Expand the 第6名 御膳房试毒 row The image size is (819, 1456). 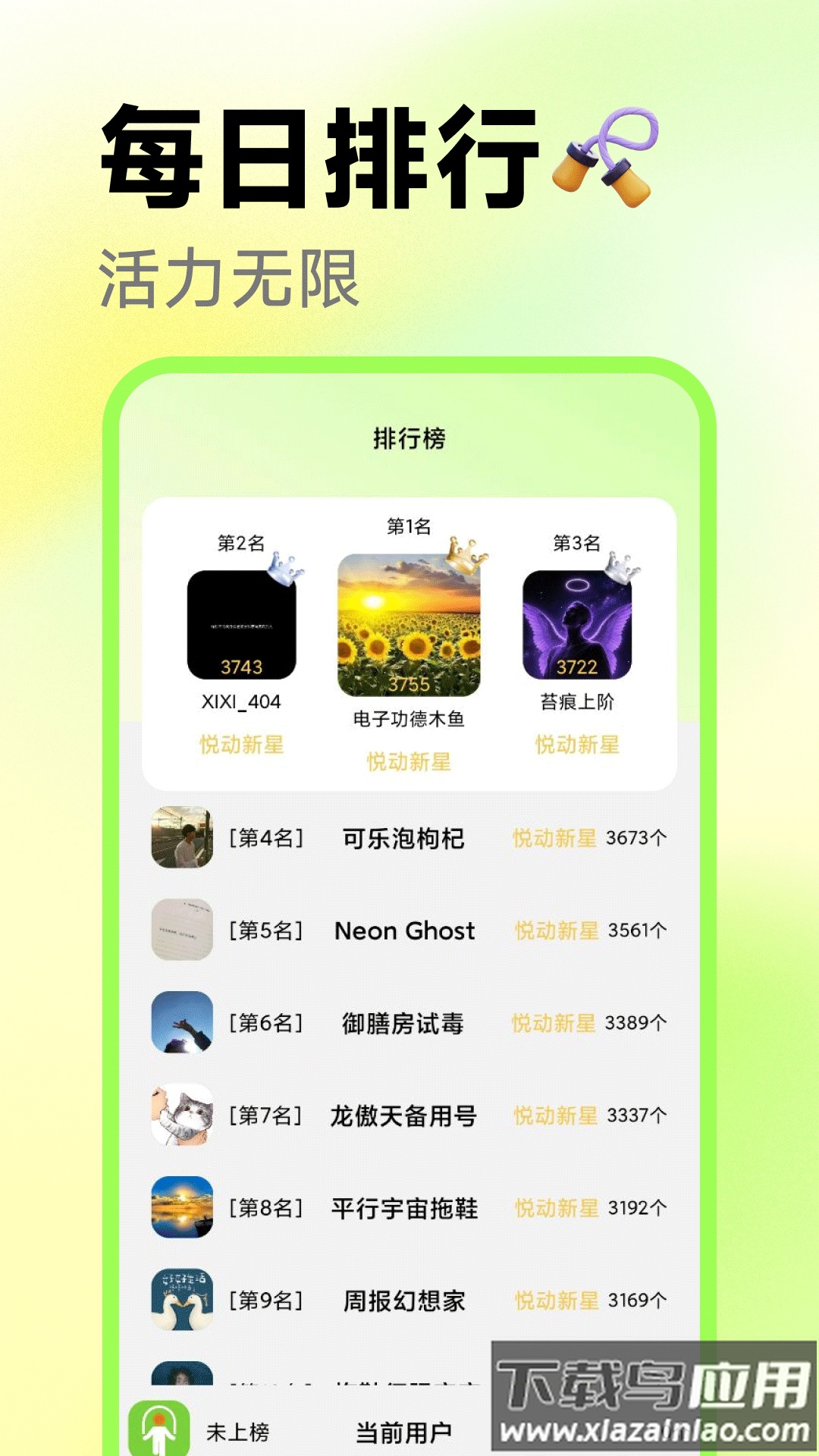(x=409, y=1024)
